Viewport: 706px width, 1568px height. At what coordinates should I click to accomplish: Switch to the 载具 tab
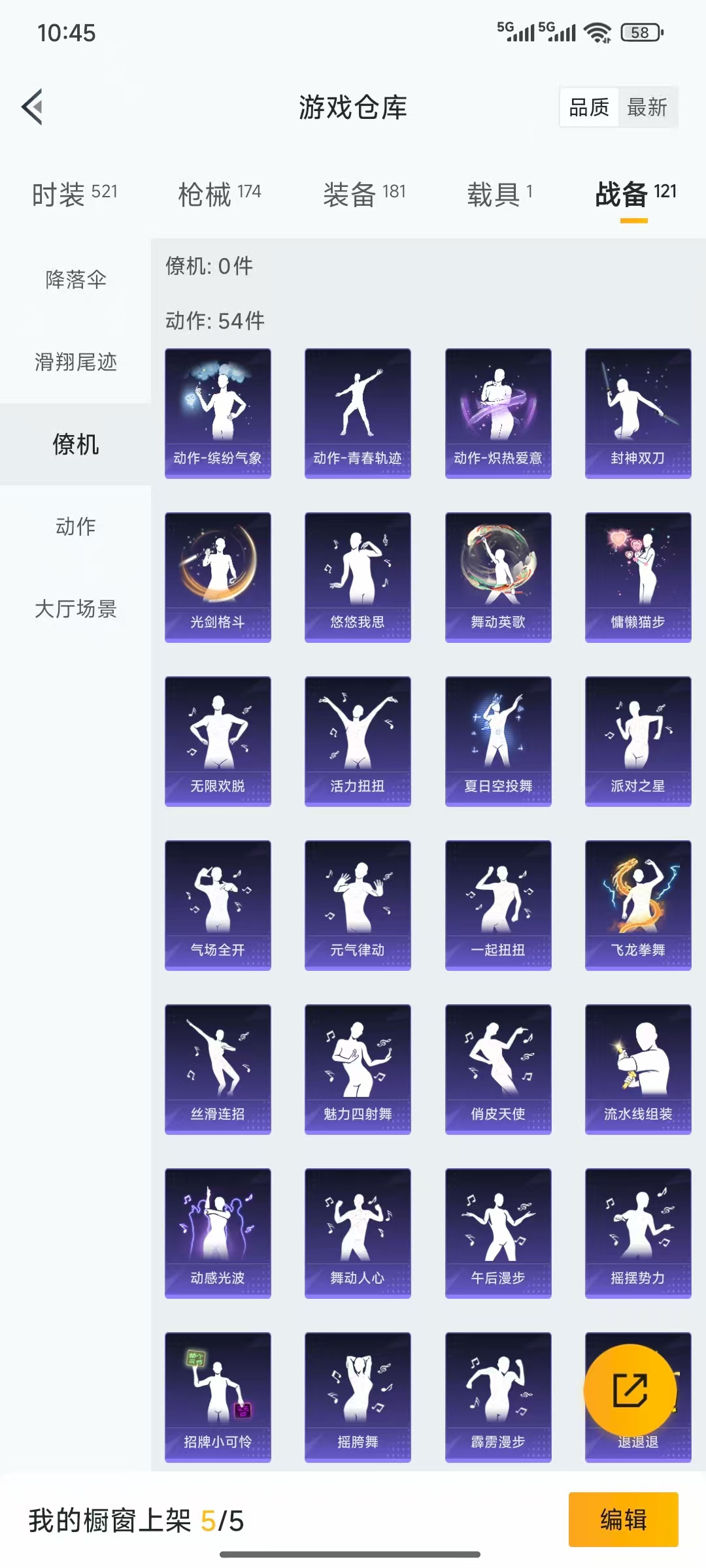pos(499,194)
